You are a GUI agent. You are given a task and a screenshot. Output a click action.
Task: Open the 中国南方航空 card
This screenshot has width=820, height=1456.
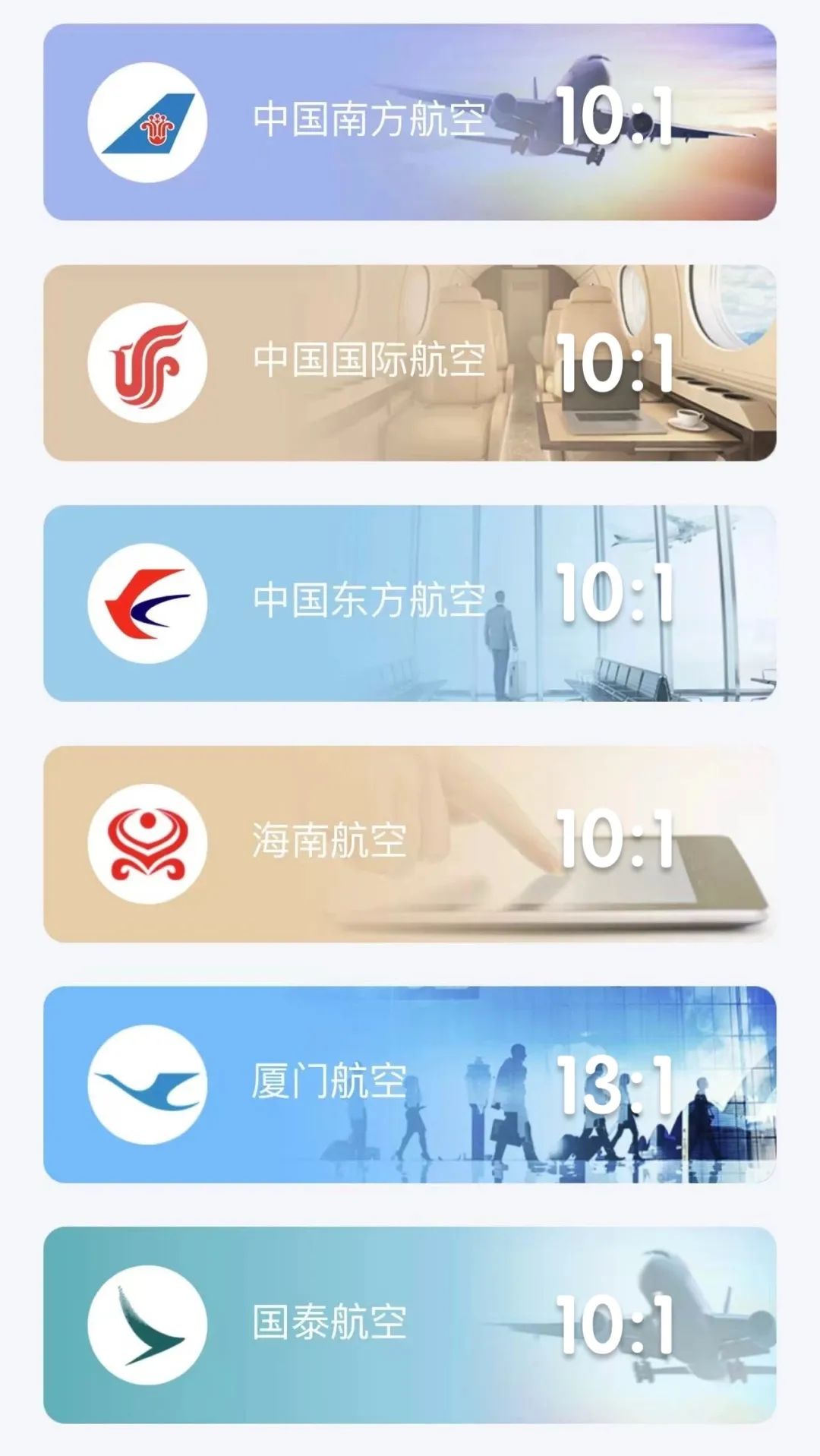point(410,122)
